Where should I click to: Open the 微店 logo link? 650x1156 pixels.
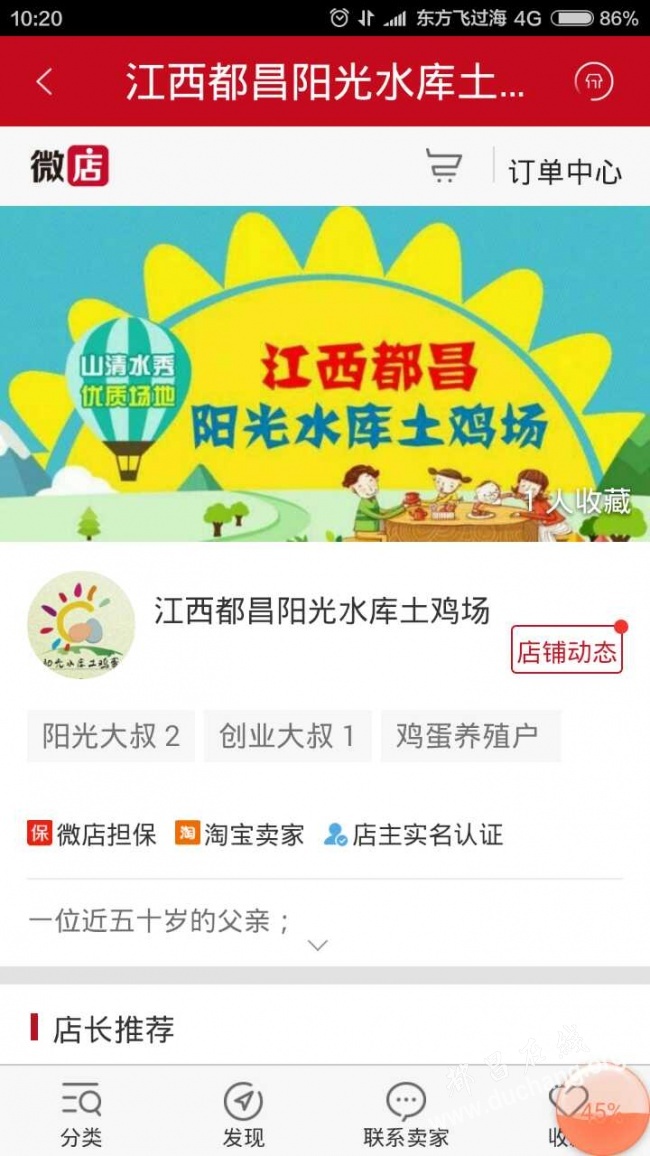click(x=69, y=166)
